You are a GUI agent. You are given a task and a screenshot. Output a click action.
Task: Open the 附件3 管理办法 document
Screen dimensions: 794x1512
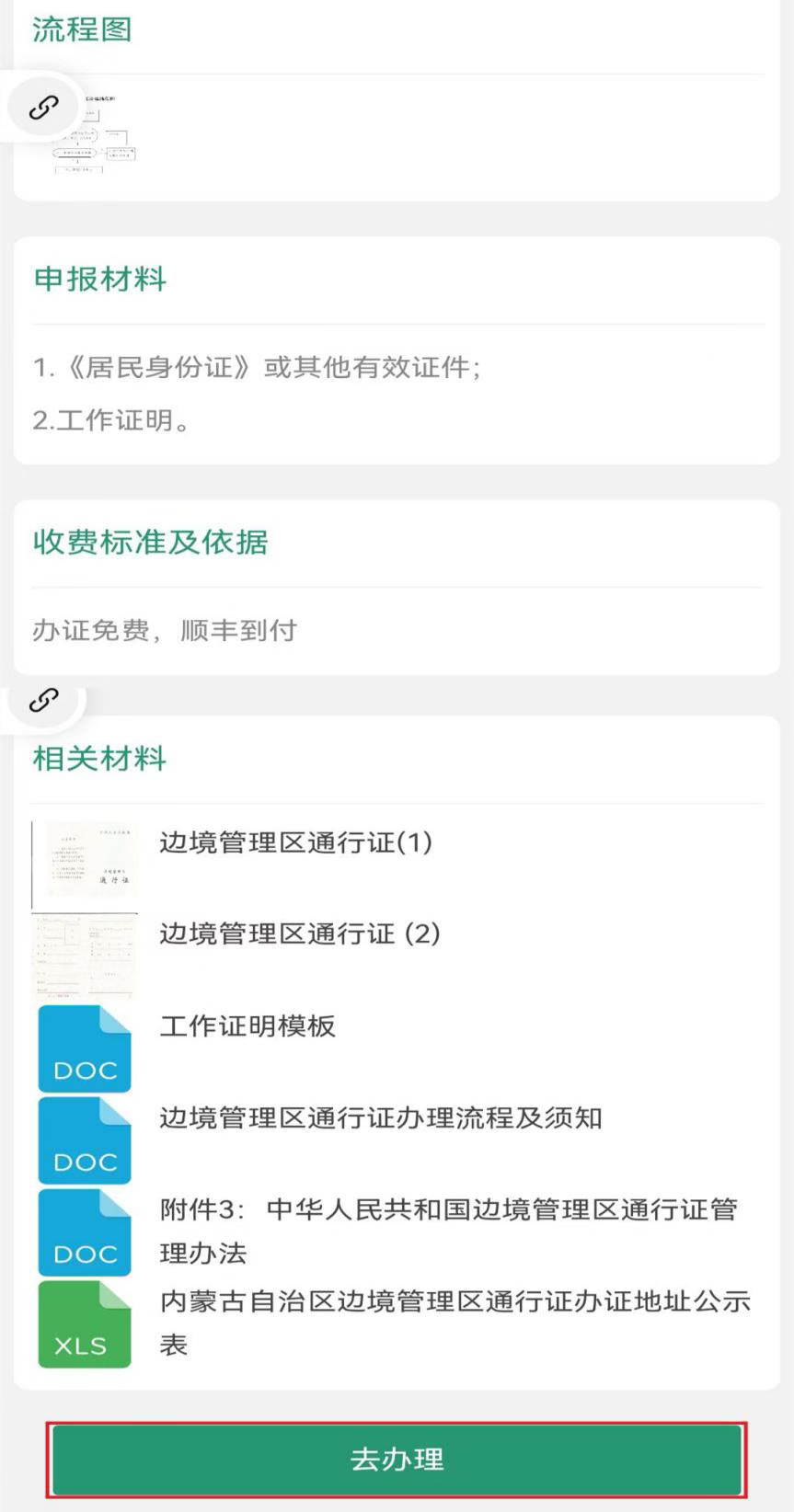tap(85, 1232)
